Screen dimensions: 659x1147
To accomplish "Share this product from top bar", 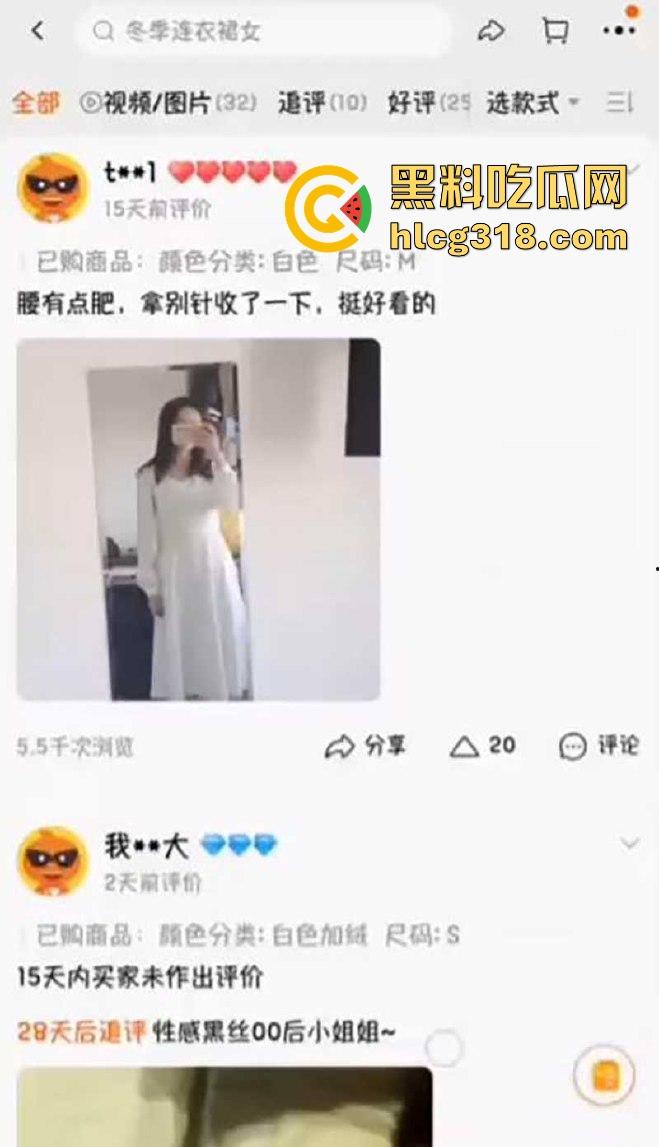I will pyautogui.click(x=491, y=31).
